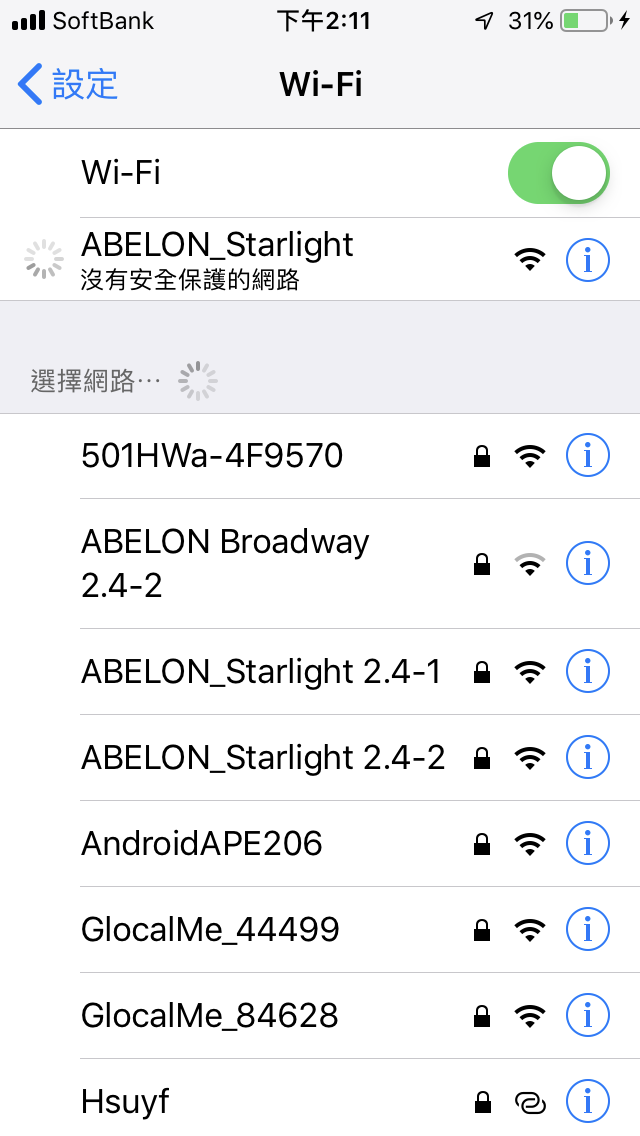Show details for 501HWa-4F9570

pyautogui.click(x=587, y=456)
